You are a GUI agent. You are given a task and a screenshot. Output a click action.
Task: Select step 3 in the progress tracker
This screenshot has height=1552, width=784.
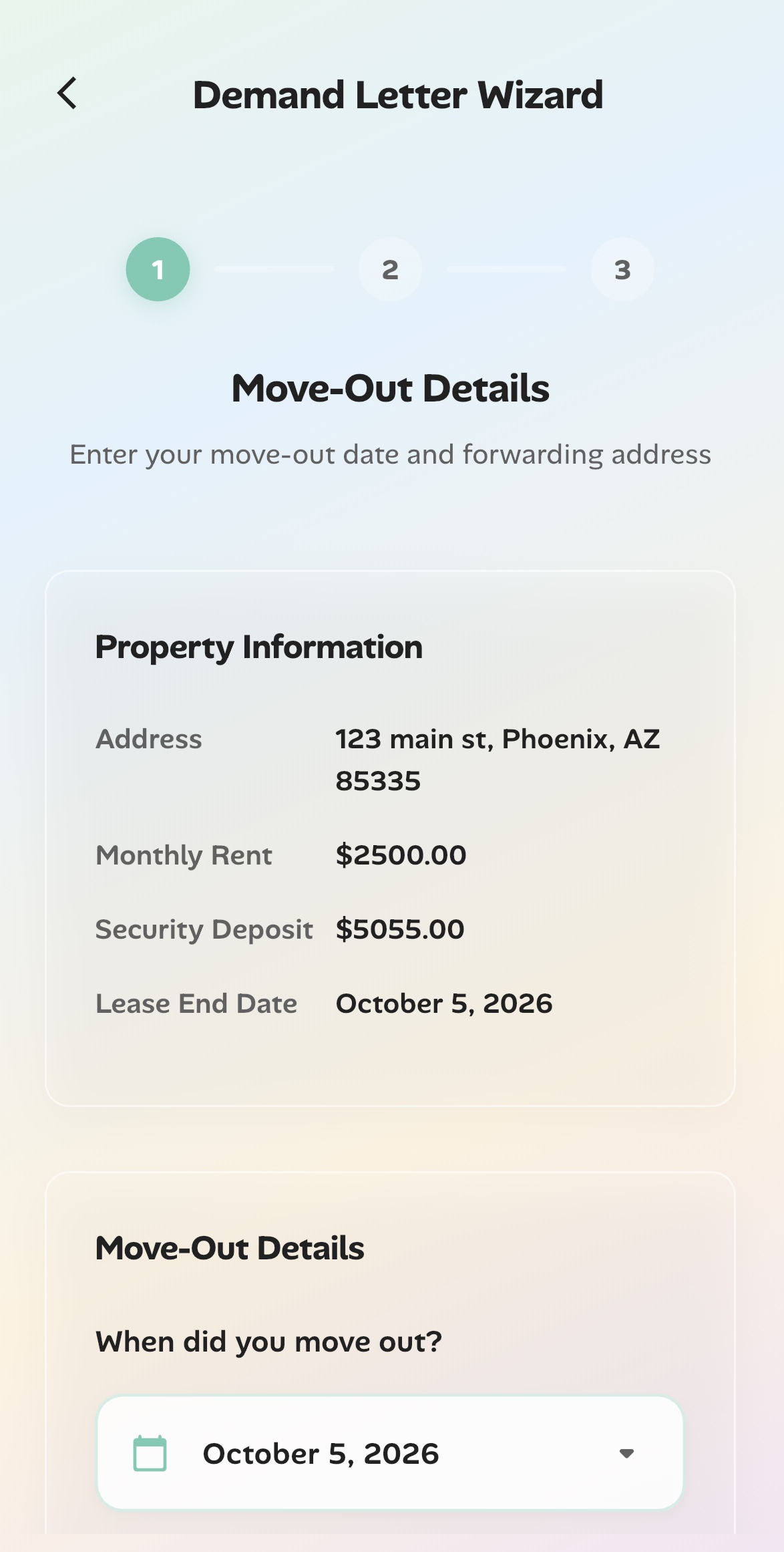[622, 269]
